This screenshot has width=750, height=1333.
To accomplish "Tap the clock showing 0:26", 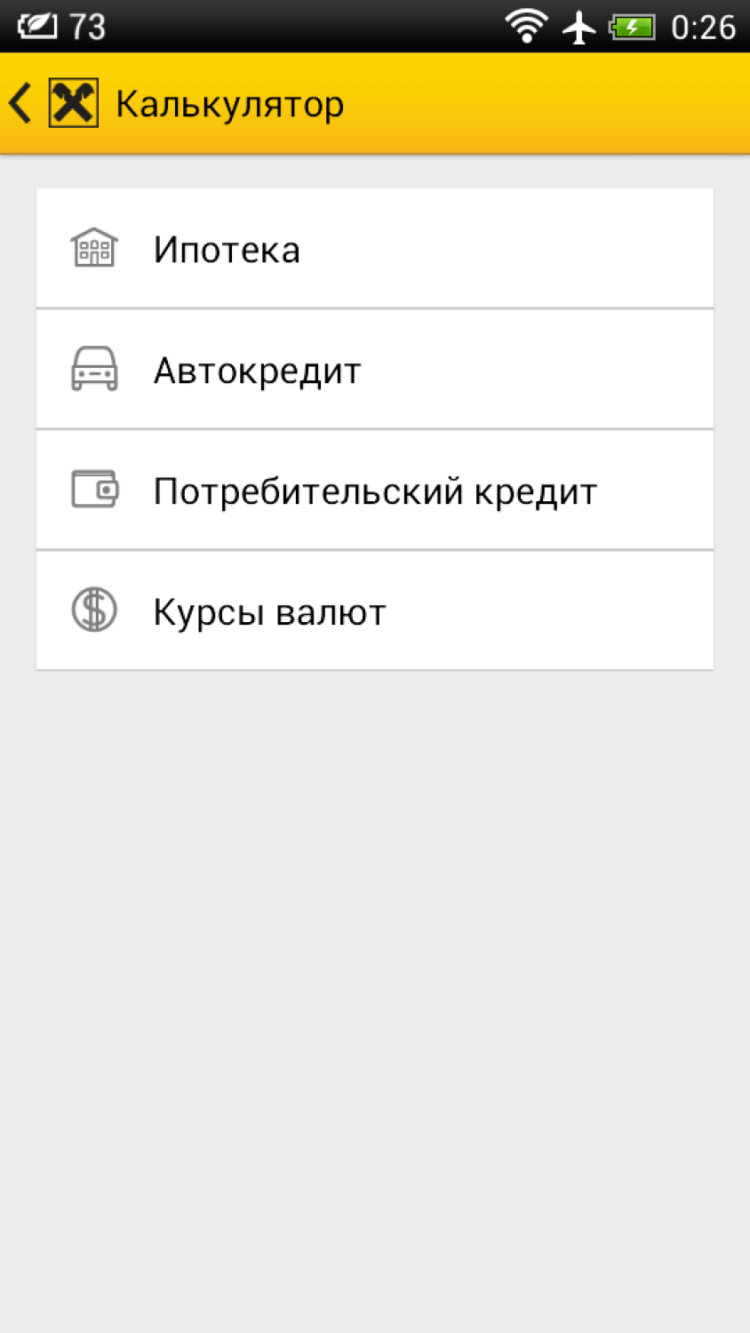I will point(707,26).
